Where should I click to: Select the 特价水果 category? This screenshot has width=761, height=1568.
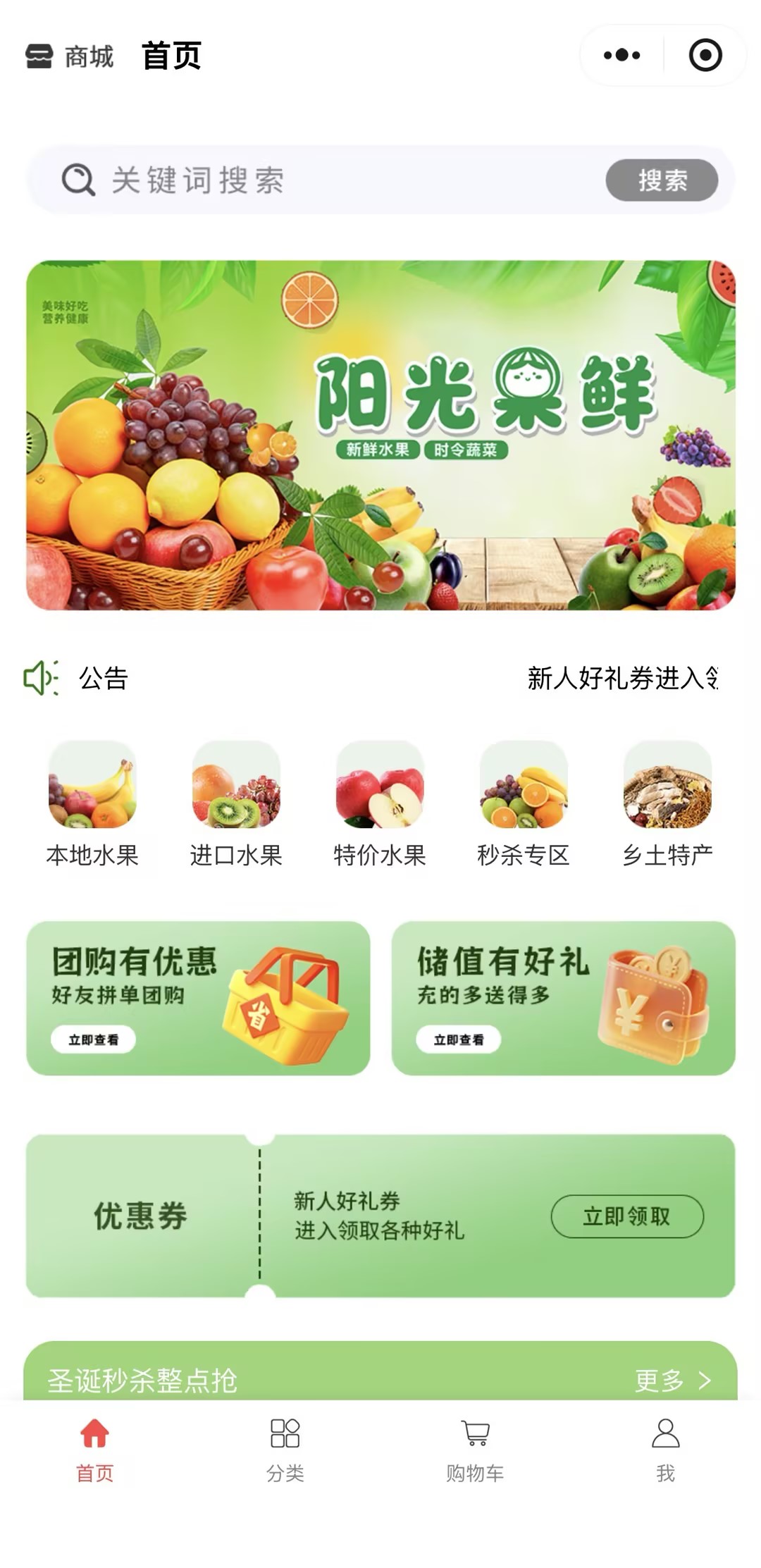coord(380,805)
